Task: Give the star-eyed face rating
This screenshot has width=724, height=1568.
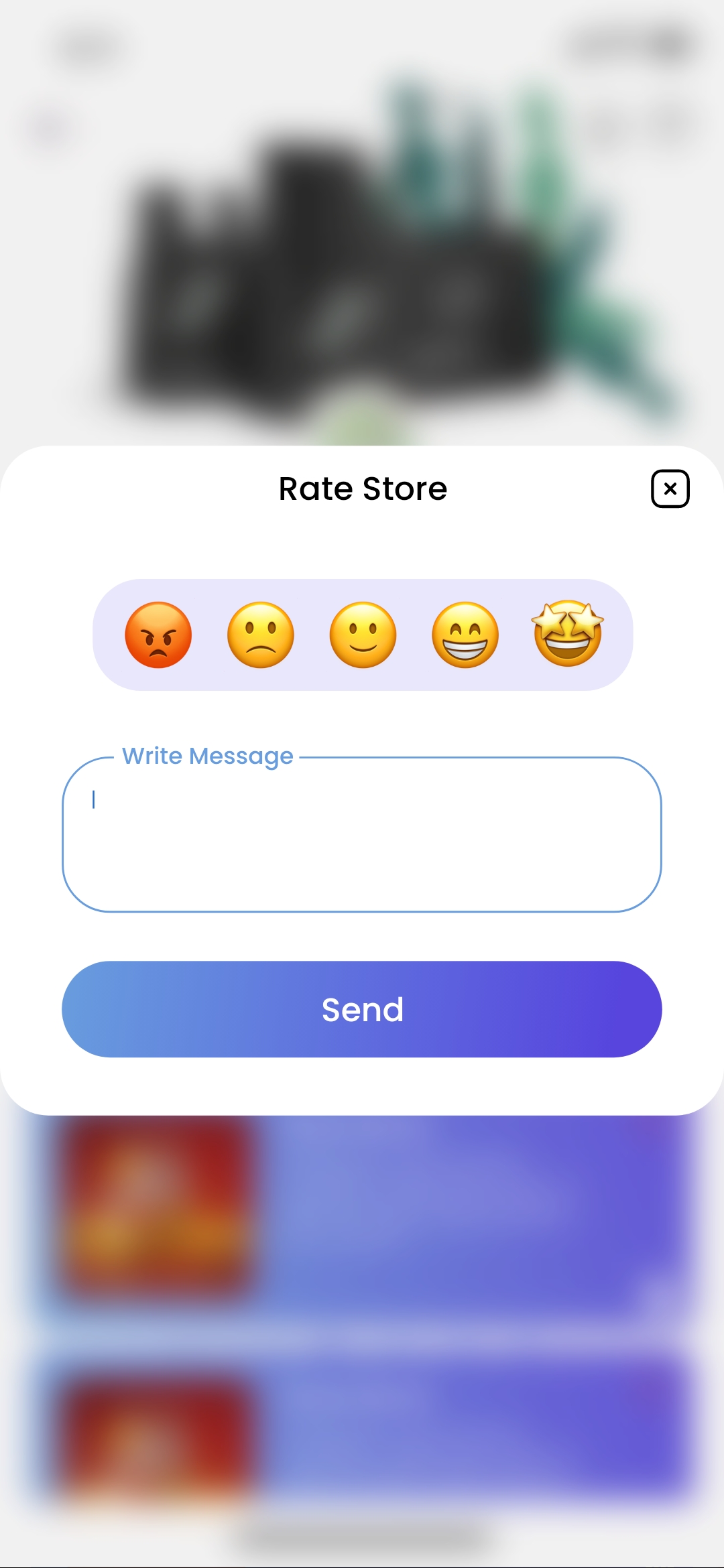Action: pos(568,633)
